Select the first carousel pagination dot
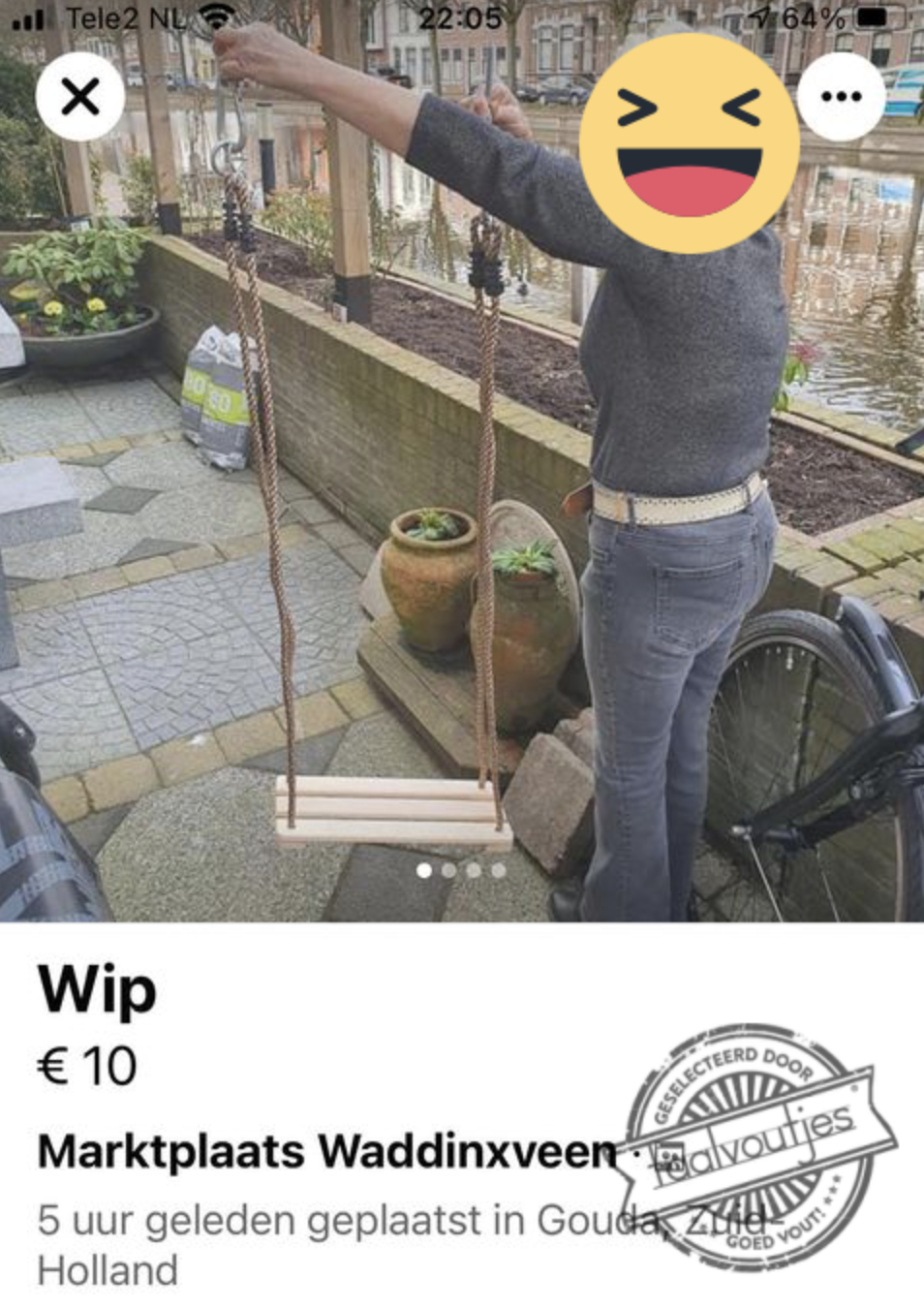The image size is (924, 1308). tap(422, 870)
